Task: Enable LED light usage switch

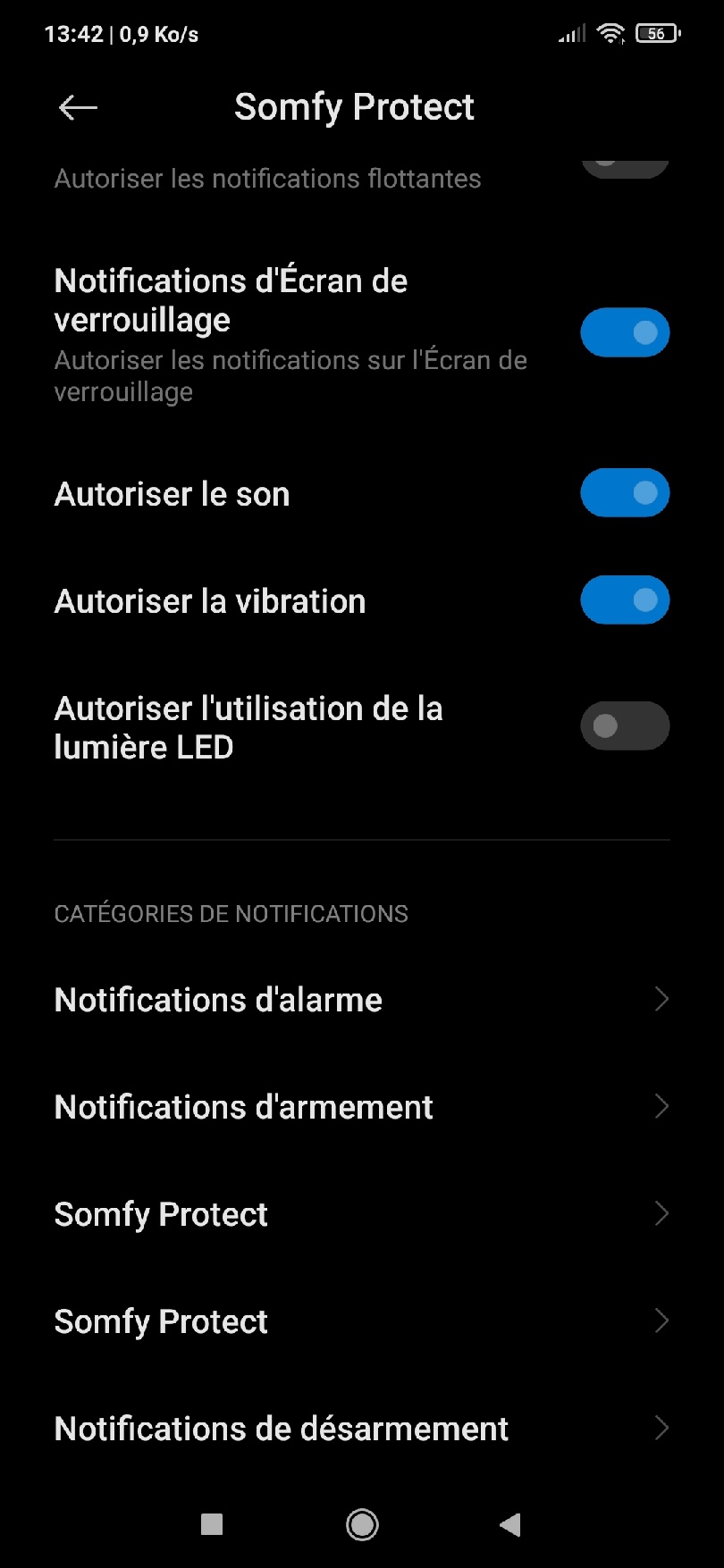Action: coord(625,725)
